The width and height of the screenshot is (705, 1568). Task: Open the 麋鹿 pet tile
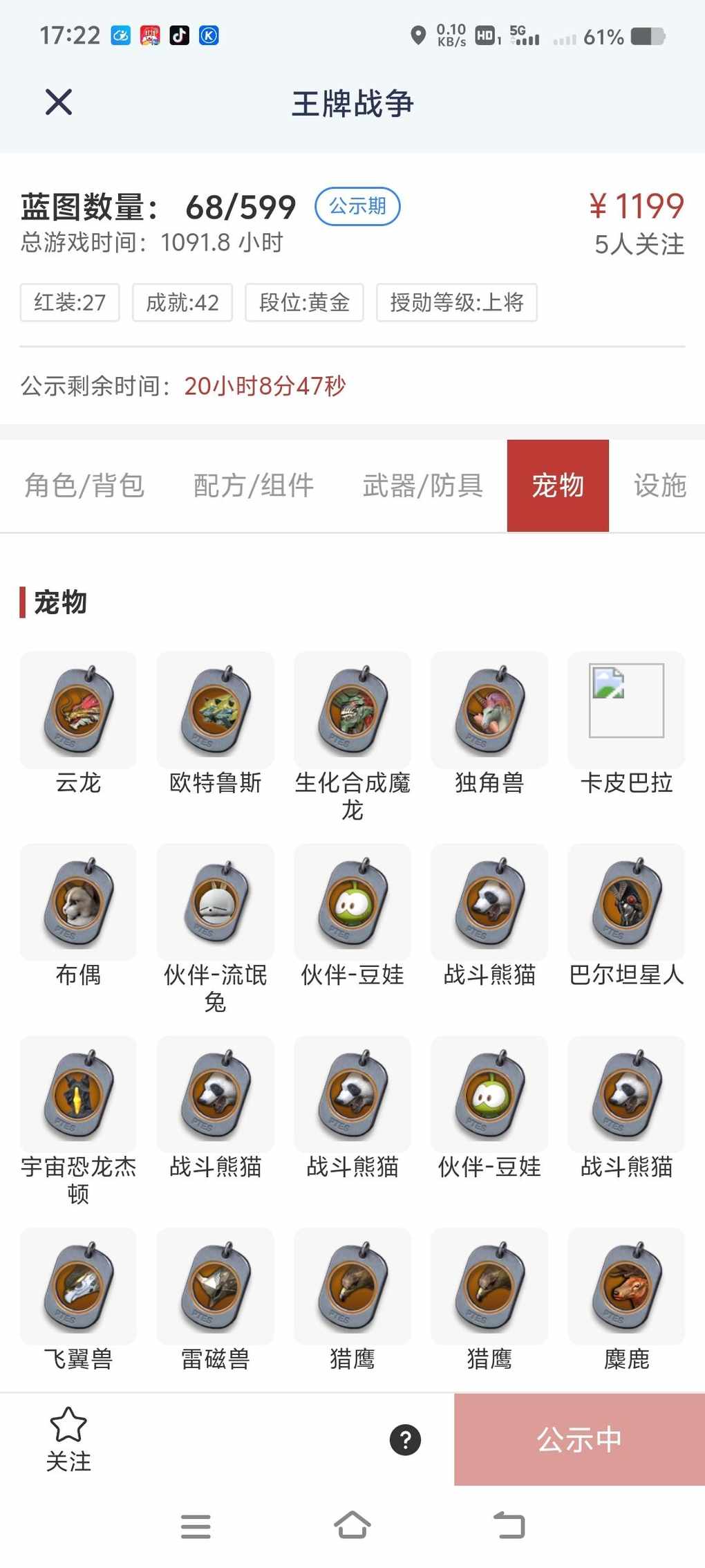coord(626,1287)
